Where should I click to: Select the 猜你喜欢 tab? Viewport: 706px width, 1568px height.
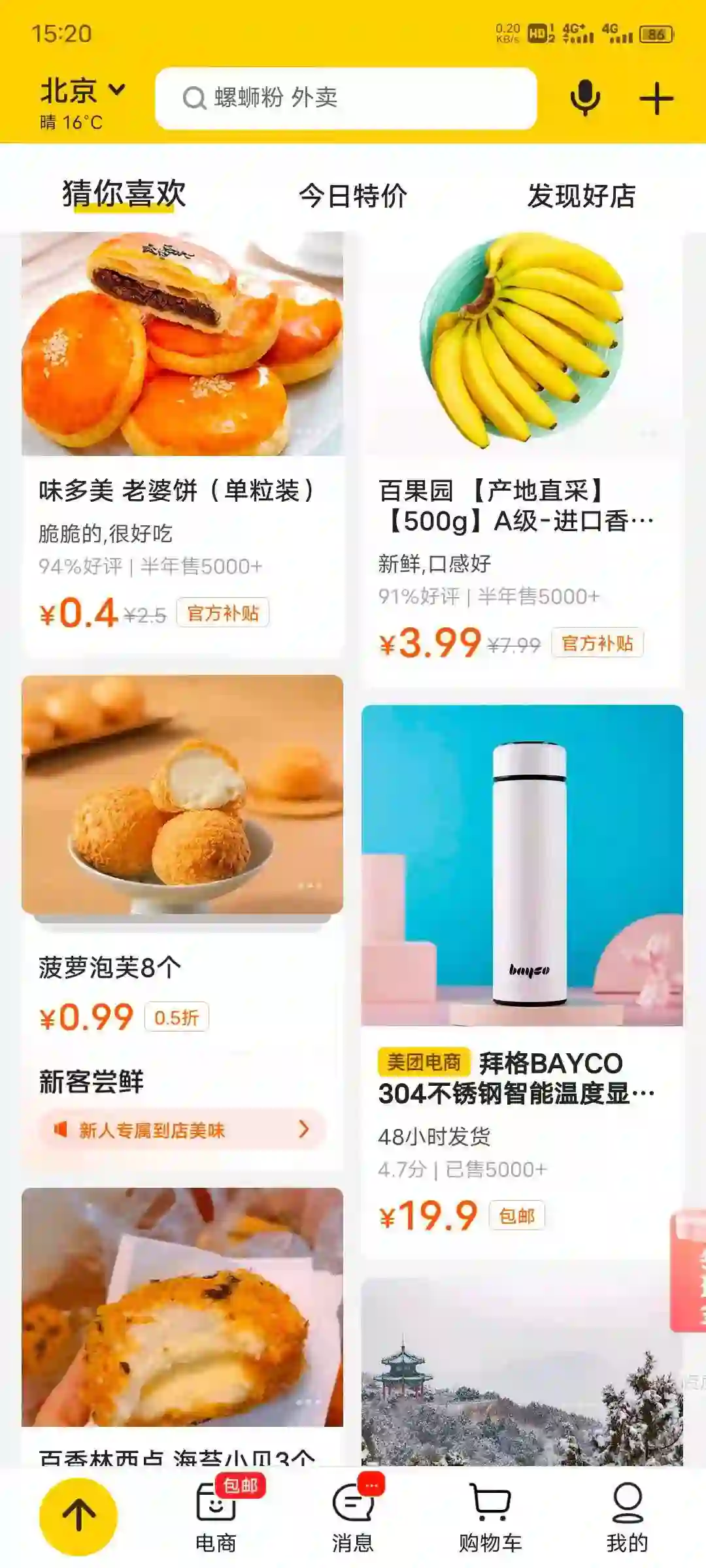tap(124, 194)
